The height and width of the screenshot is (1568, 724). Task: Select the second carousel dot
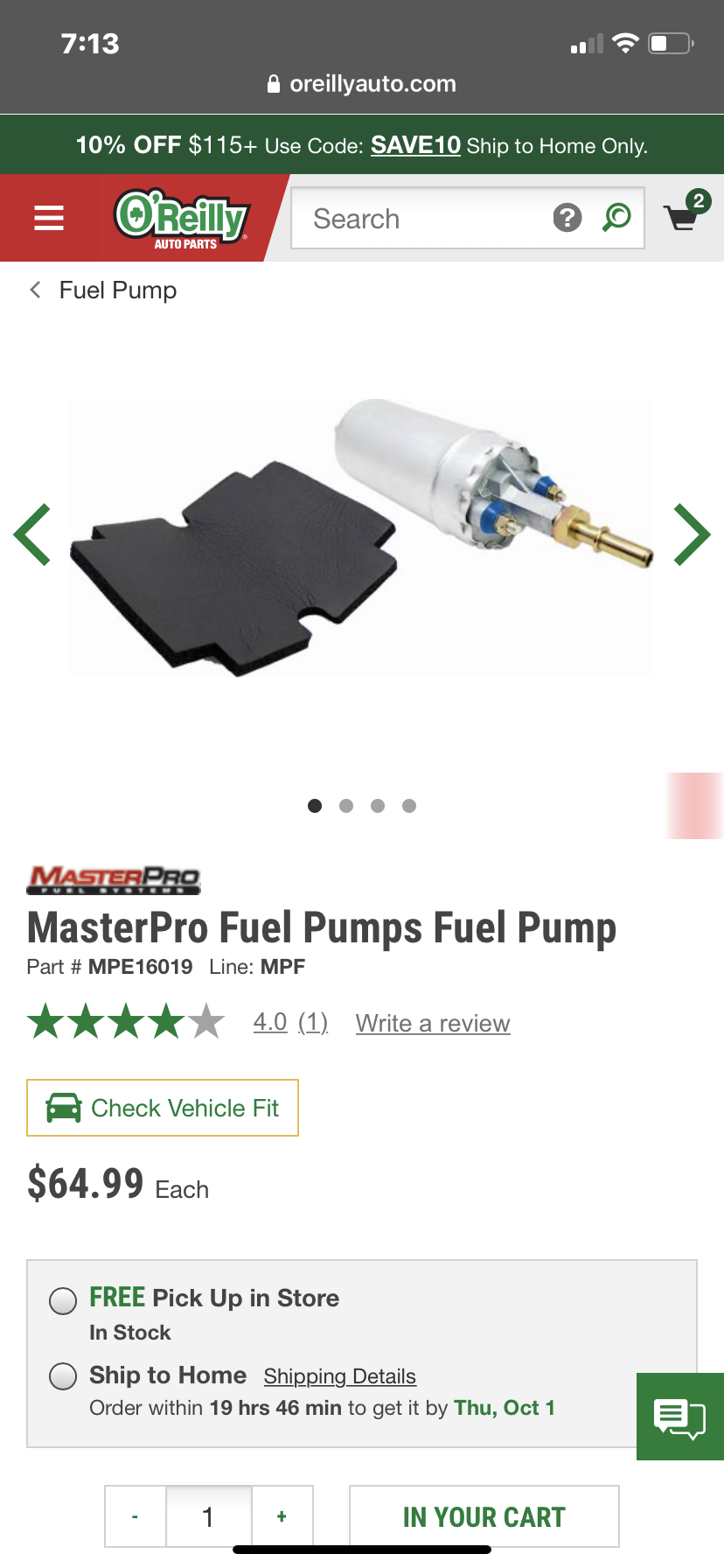pyautogui.click(x=345, y=806)
